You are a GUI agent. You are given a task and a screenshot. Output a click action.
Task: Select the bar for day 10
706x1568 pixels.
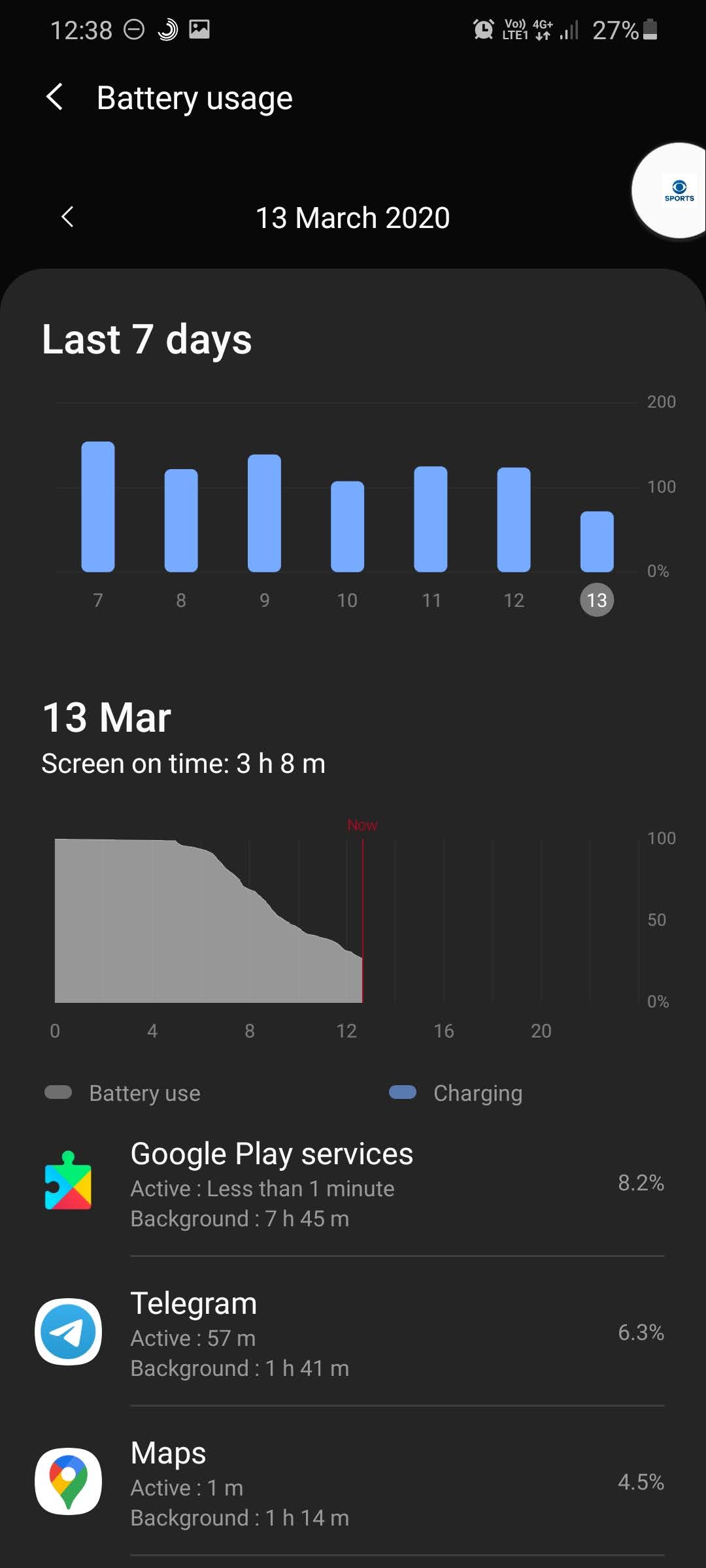[347, 527]
